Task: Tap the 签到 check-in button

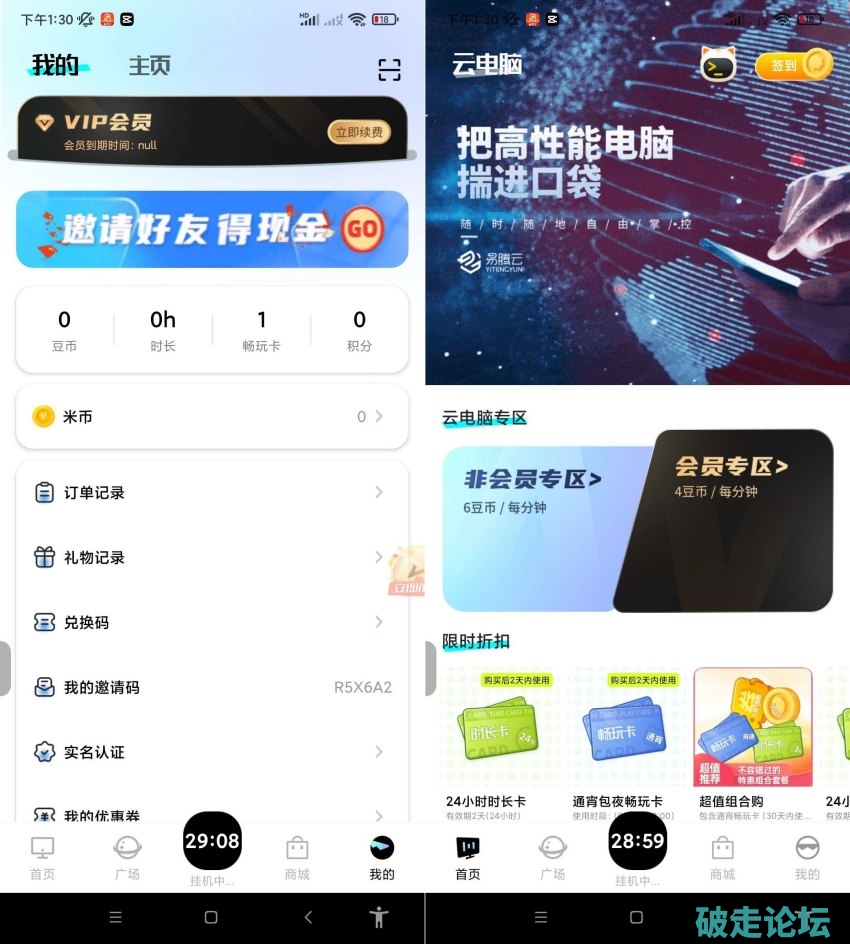Action: coord(794,65)
